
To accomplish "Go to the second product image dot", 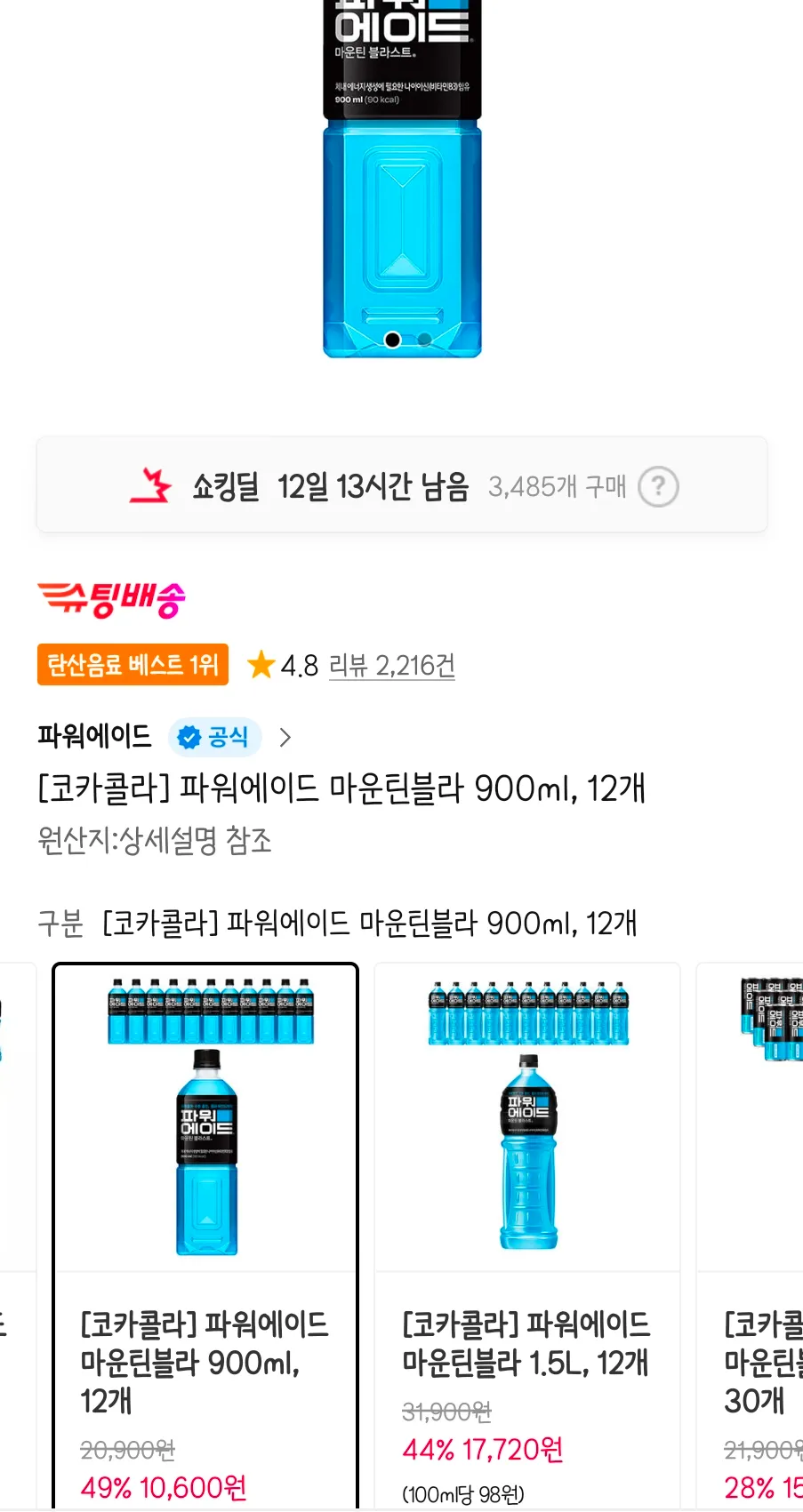I will pos(424,340).
